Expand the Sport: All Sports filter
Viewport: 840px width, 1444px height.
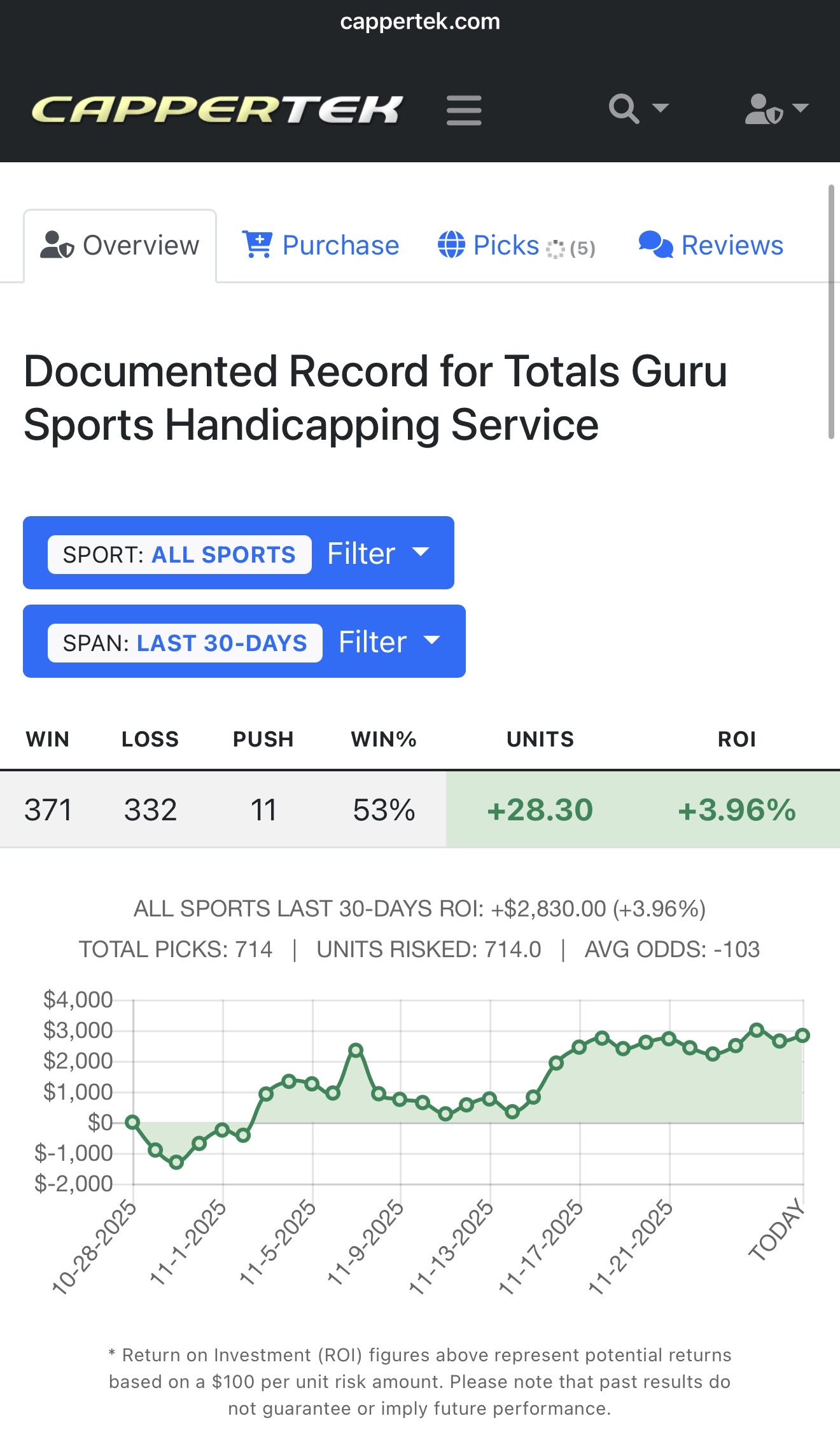pos(239,553)
